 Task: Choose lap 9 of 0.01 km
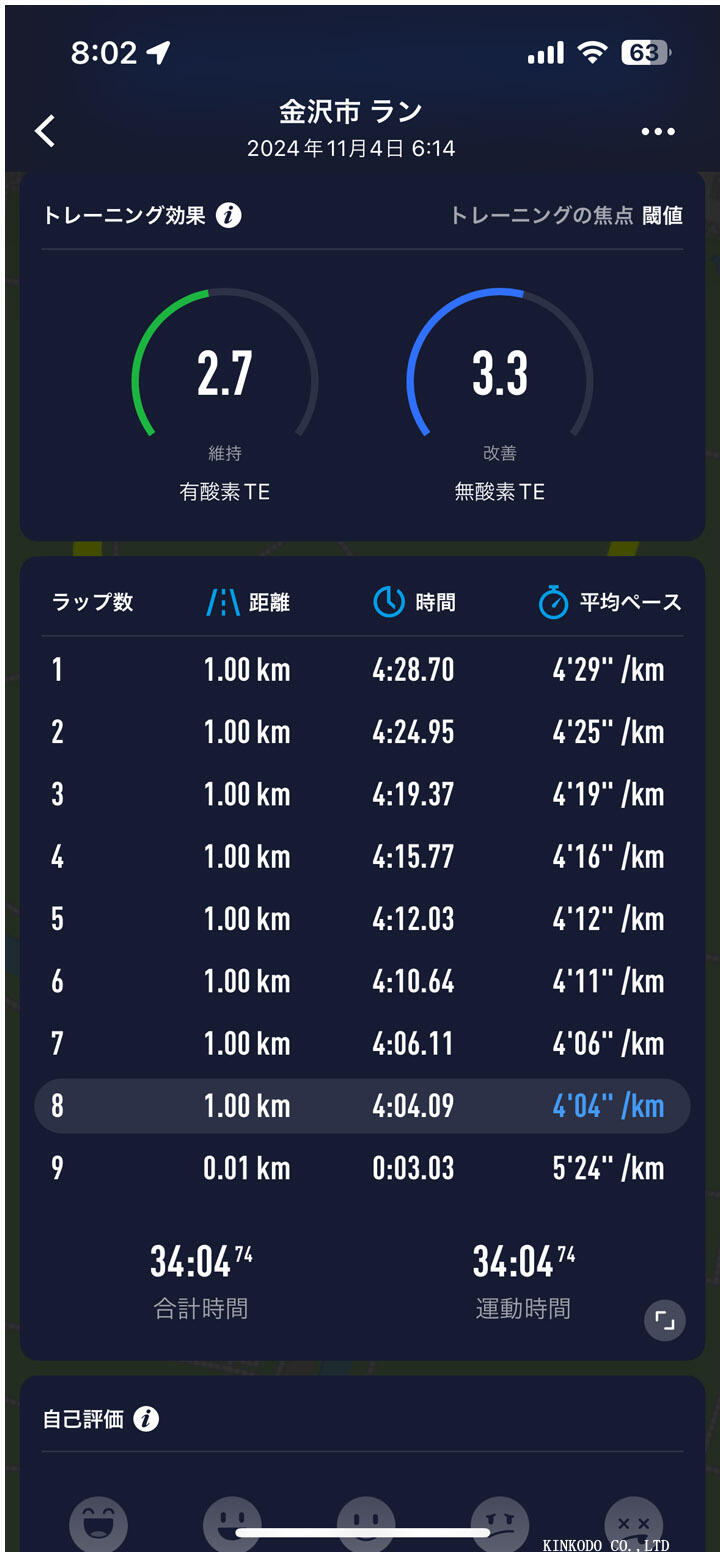pos(362,1168)
